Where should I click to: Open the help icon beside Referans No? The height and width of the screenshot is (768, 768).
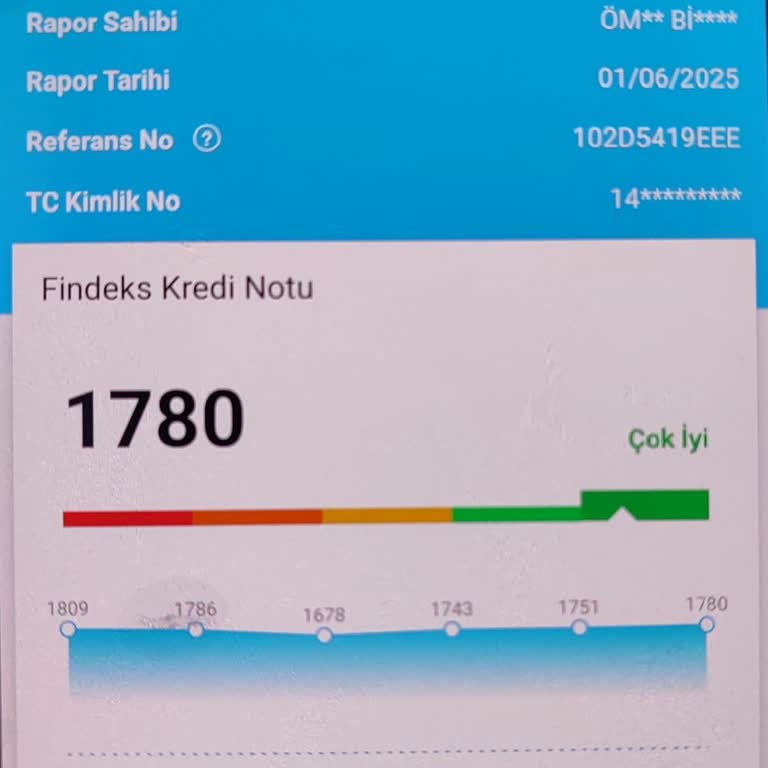click(207, 139)
